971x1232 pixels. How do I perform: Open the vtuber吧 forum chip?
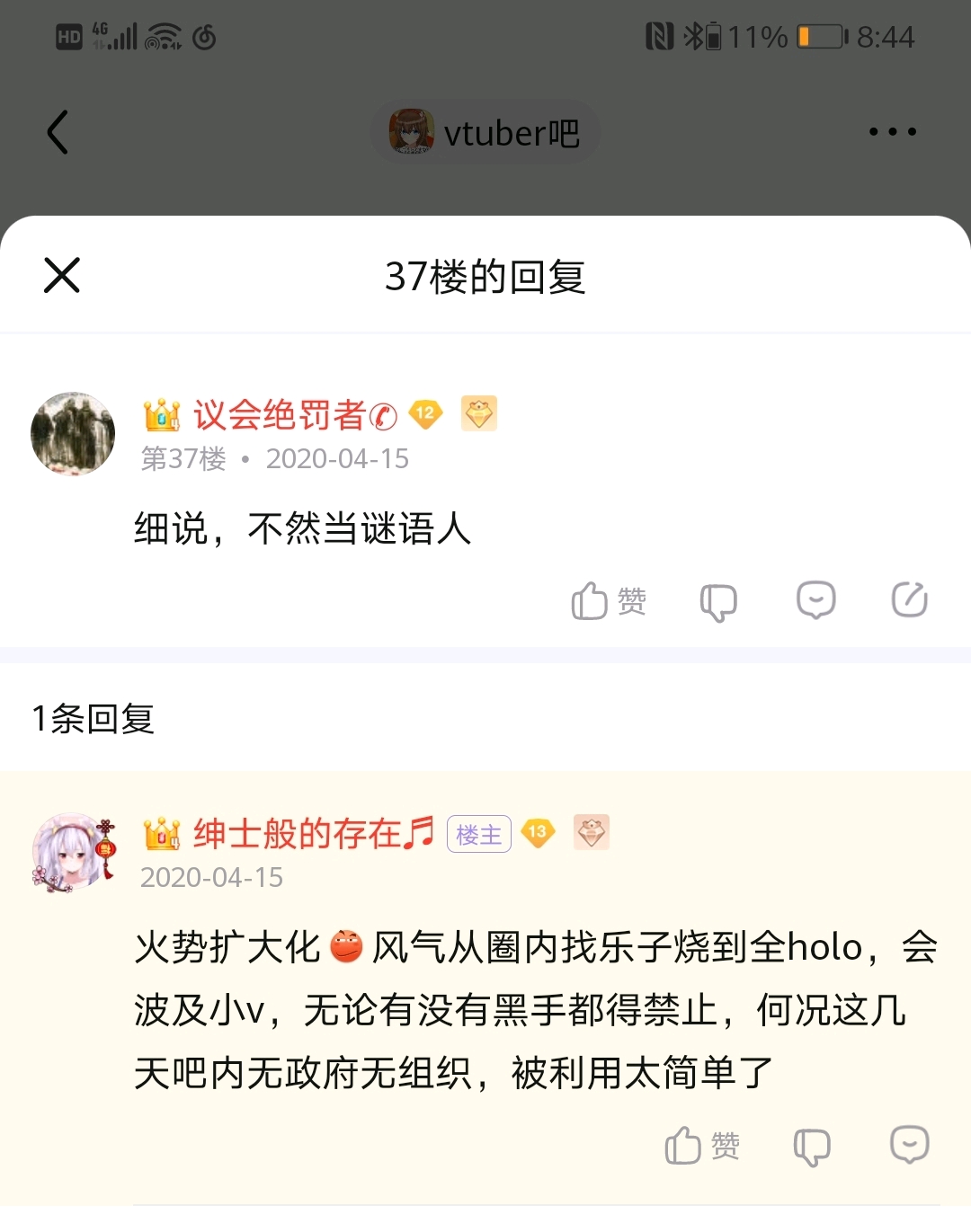pyautogui.click(x=485, y=133)
